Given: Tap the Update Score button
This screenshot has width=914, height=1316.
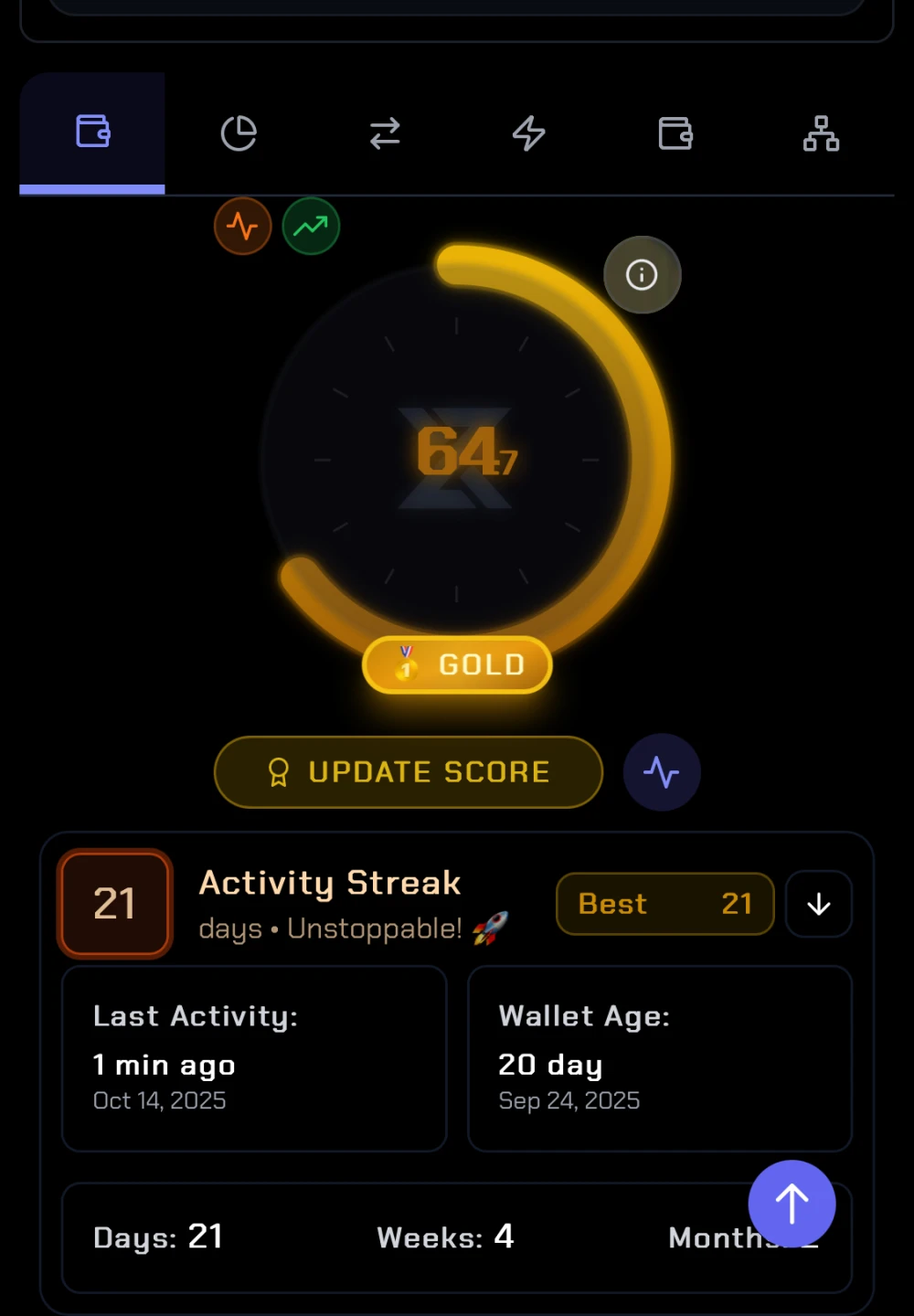Looking at the screenshot, I should click(x=409, y=772).
